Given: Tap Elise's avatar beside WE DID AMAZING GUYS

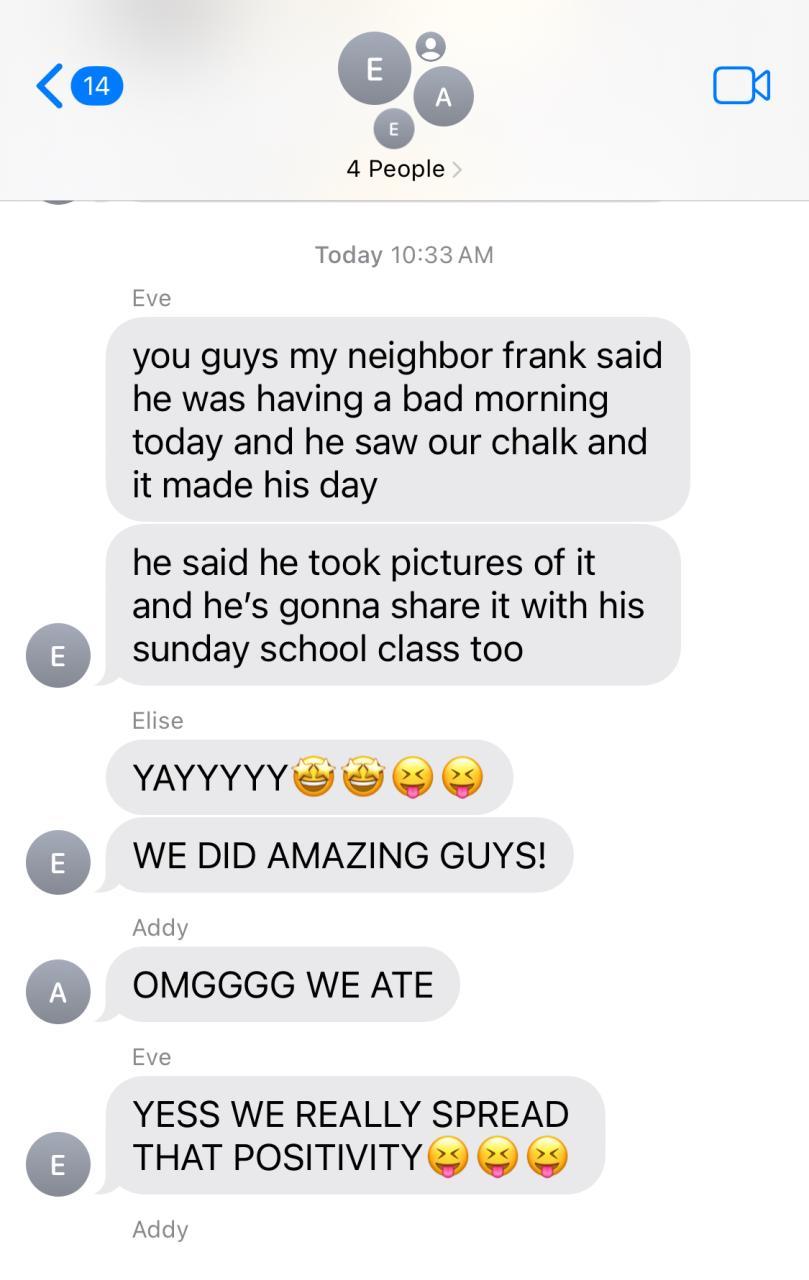Looking at the screenshot, I should pyautogui.click(x=58, y=863).
